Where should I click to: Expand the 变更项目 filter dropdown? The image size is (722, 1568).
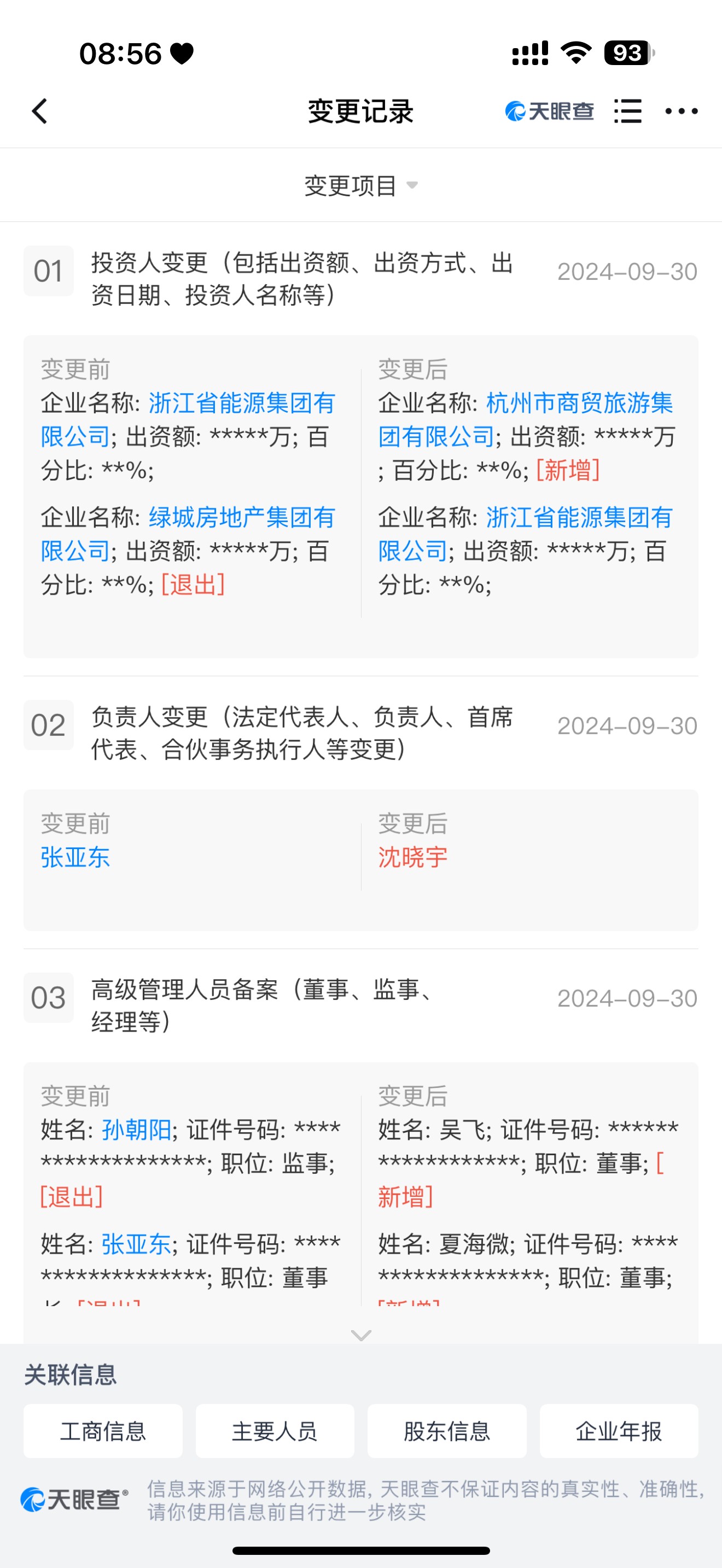[360, 186]
